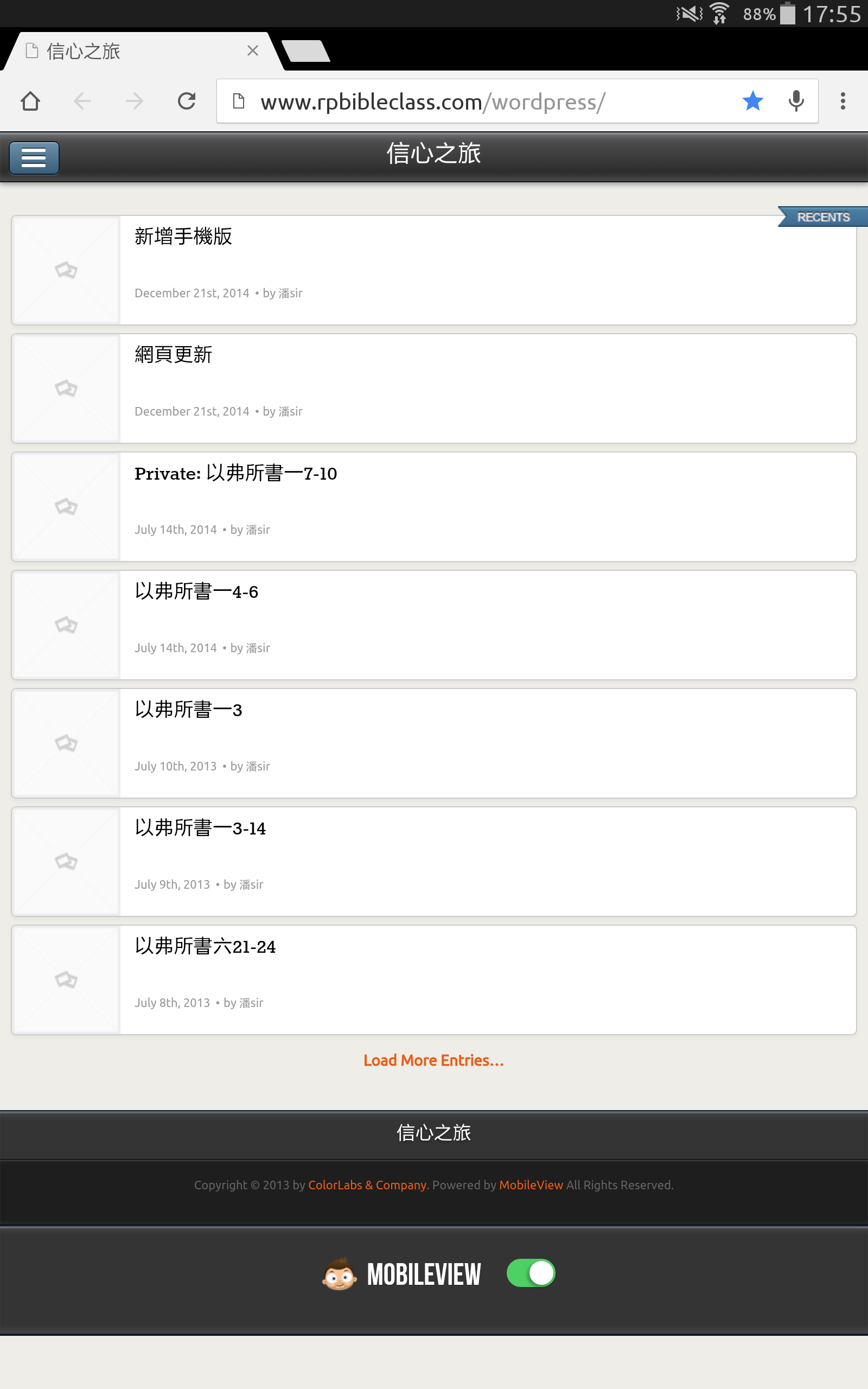Image resolution: width=868 pixels, height=1389 pixels.
Task: Close the 信心之旅 browser tab
Action: pyautogui.click(x=253, y=50)
